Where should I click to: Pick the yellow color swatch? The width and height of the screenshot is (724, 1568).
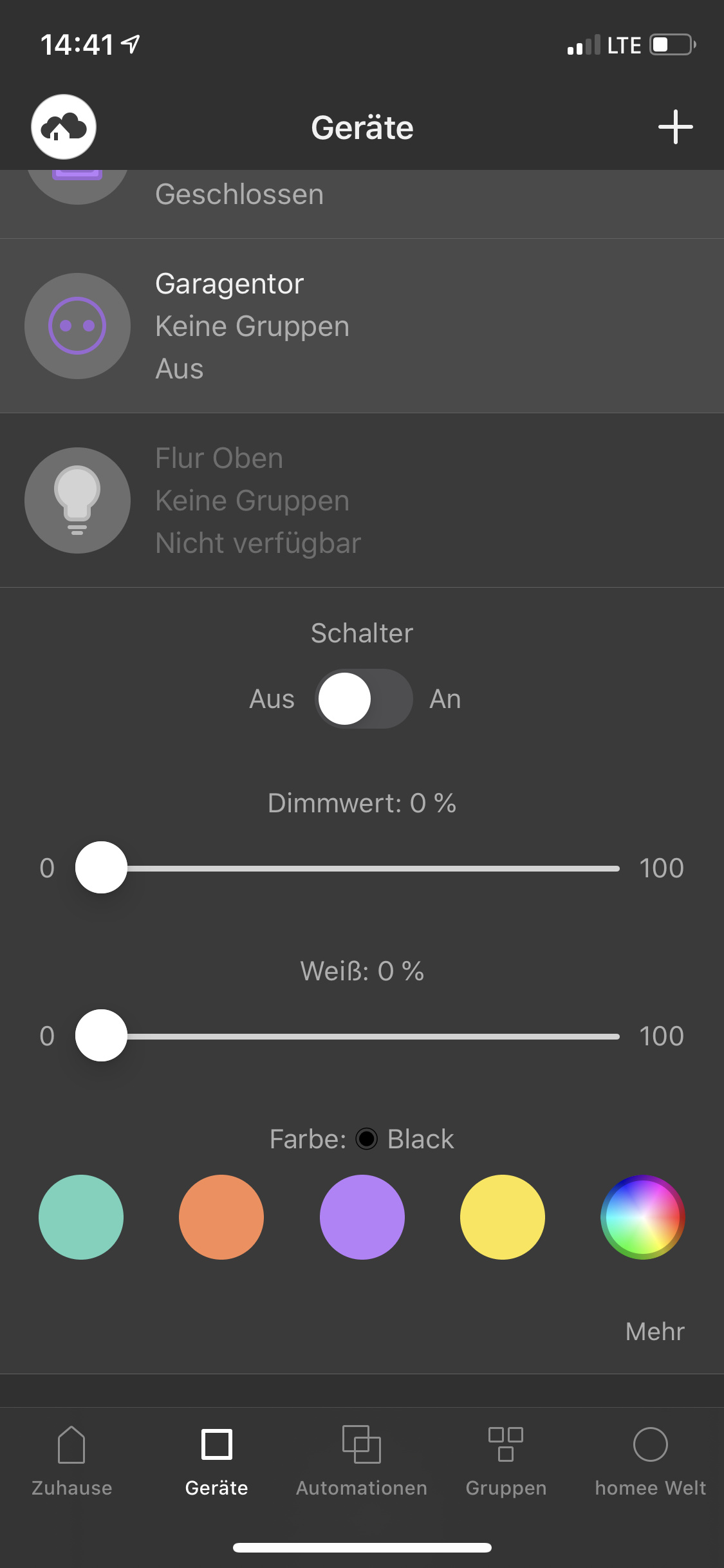503,1217
